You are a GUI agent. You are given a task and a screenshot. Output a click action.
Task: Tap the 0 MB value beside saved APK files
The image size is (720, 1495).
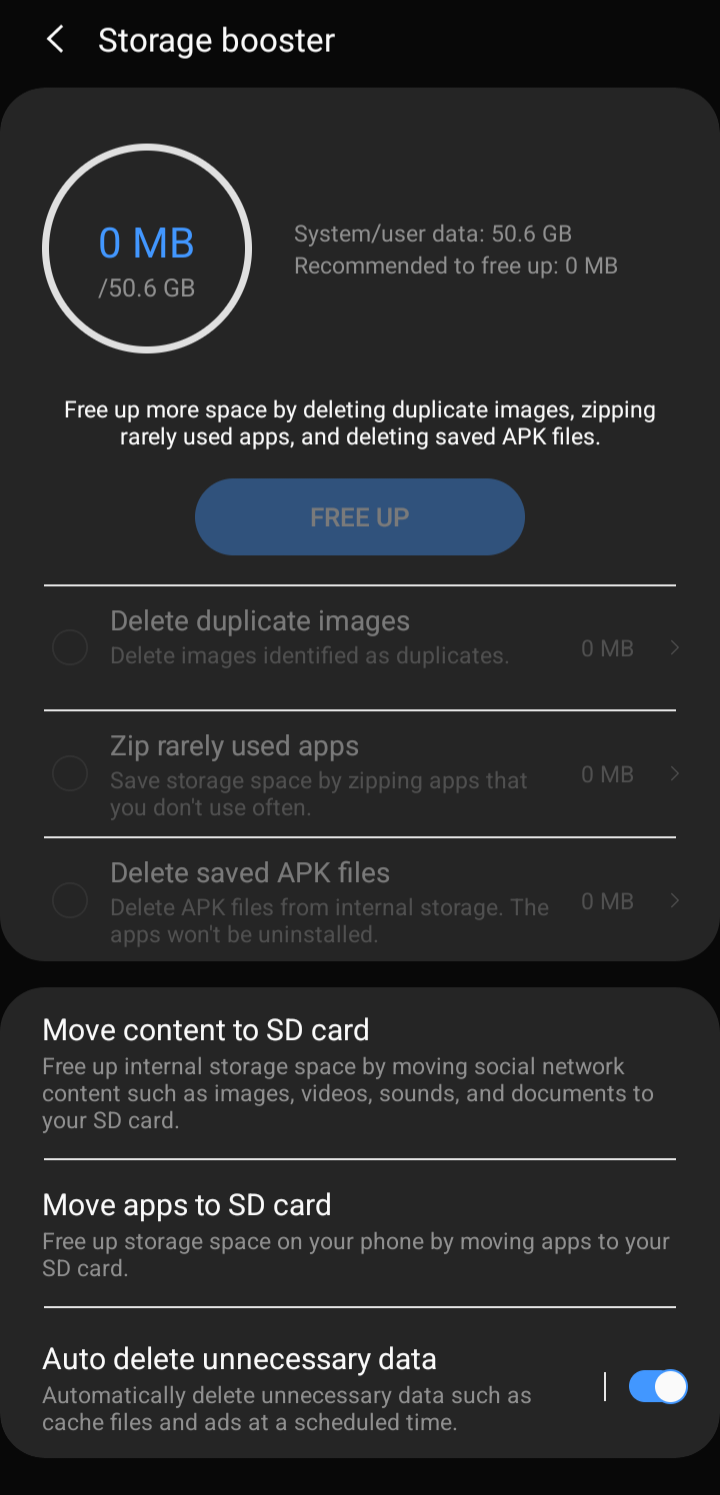tap(606, 901)
